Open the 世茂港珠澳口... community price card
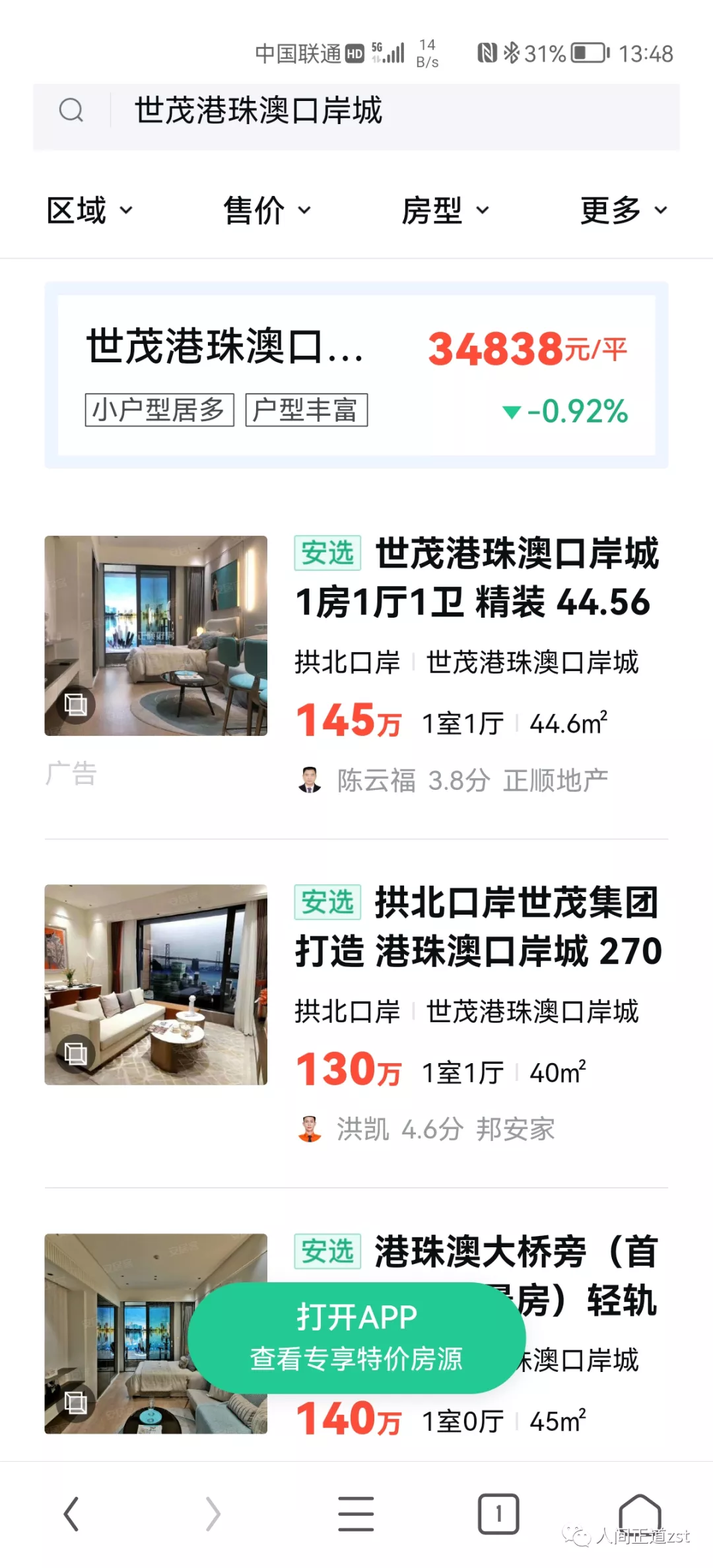Viewport: 713px width, 1568px height. (356, 375)
